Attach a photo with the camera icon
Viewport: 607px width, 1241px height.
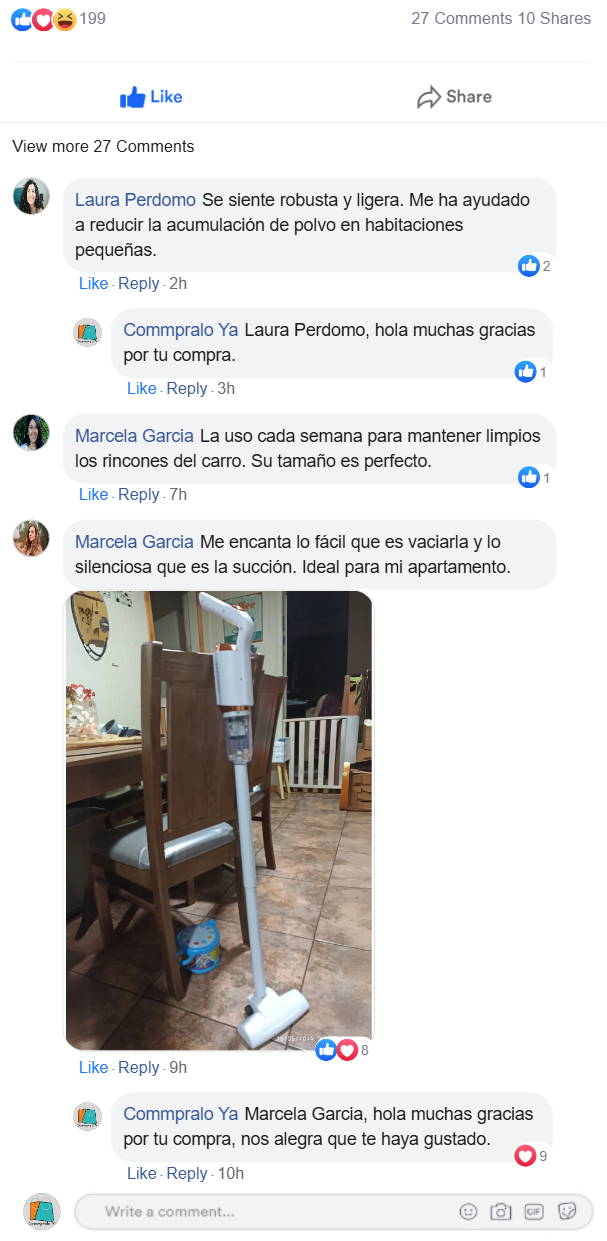coord(501,1211)
